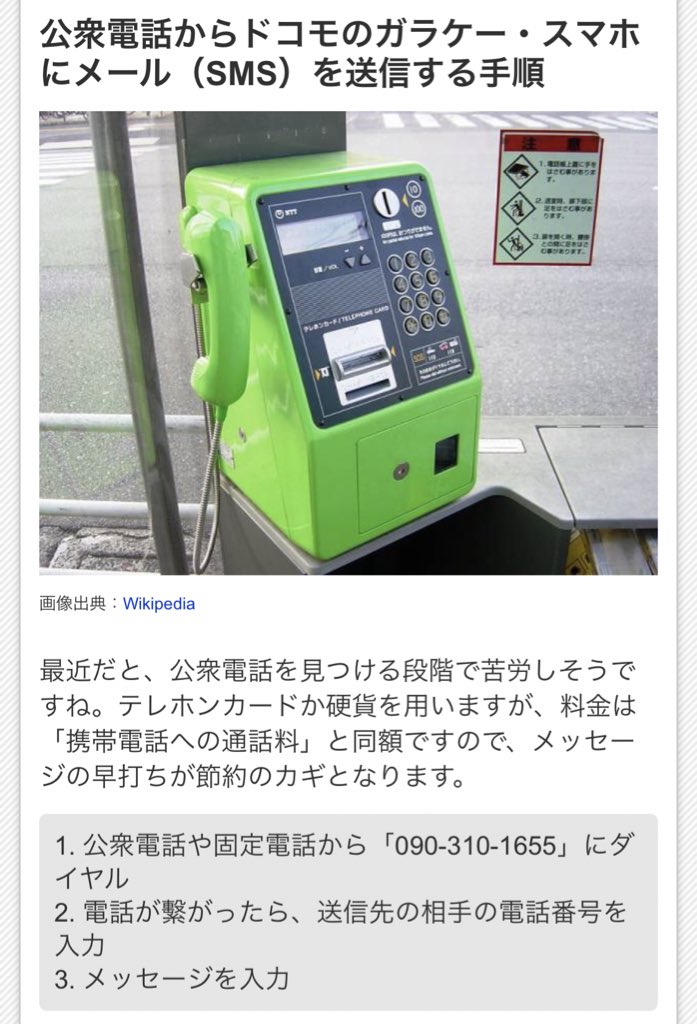Open the Wikipedia image source link
Viewport: 697px width, 1024px height.
[158, 604]
